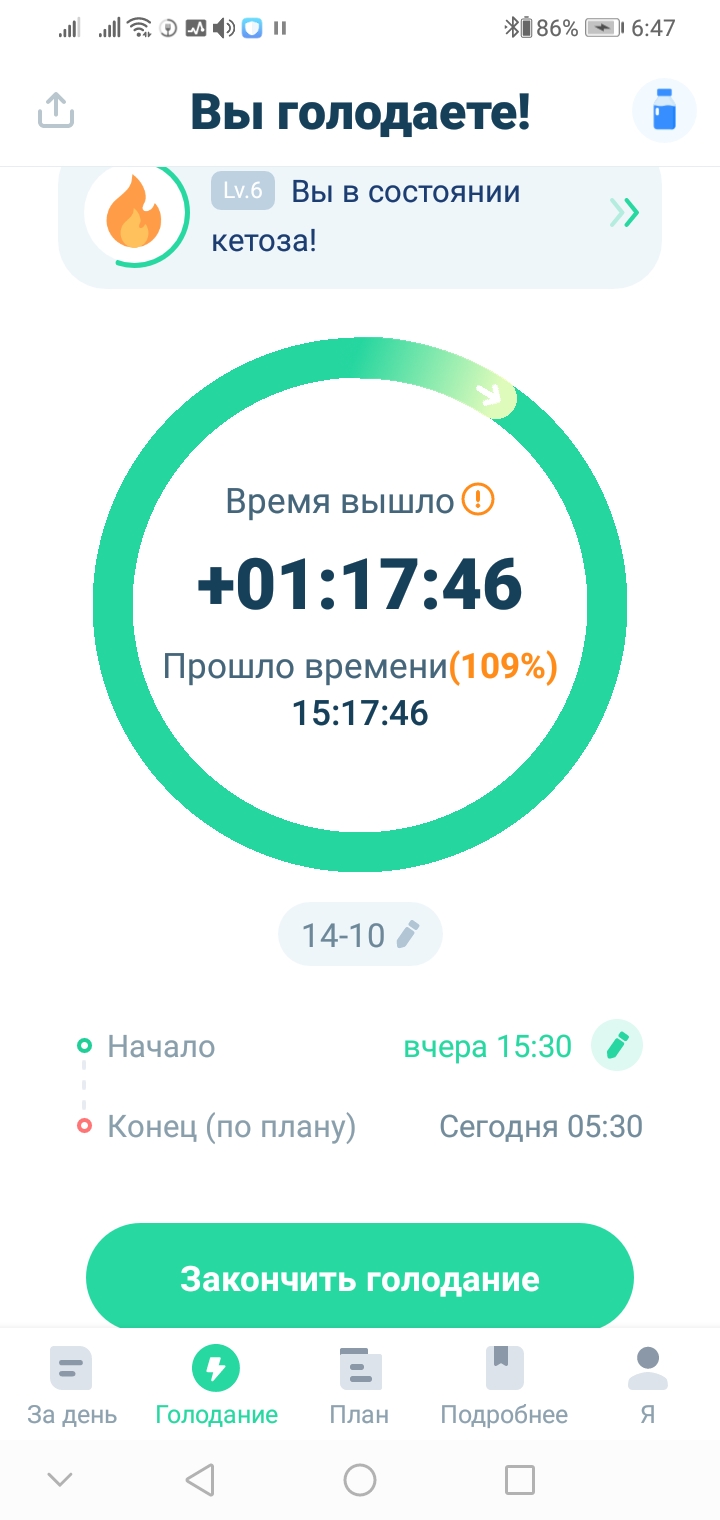This screenshot has width=720, height=1520.
Task: Switch to the За день tab
Action: (71, 1385)
